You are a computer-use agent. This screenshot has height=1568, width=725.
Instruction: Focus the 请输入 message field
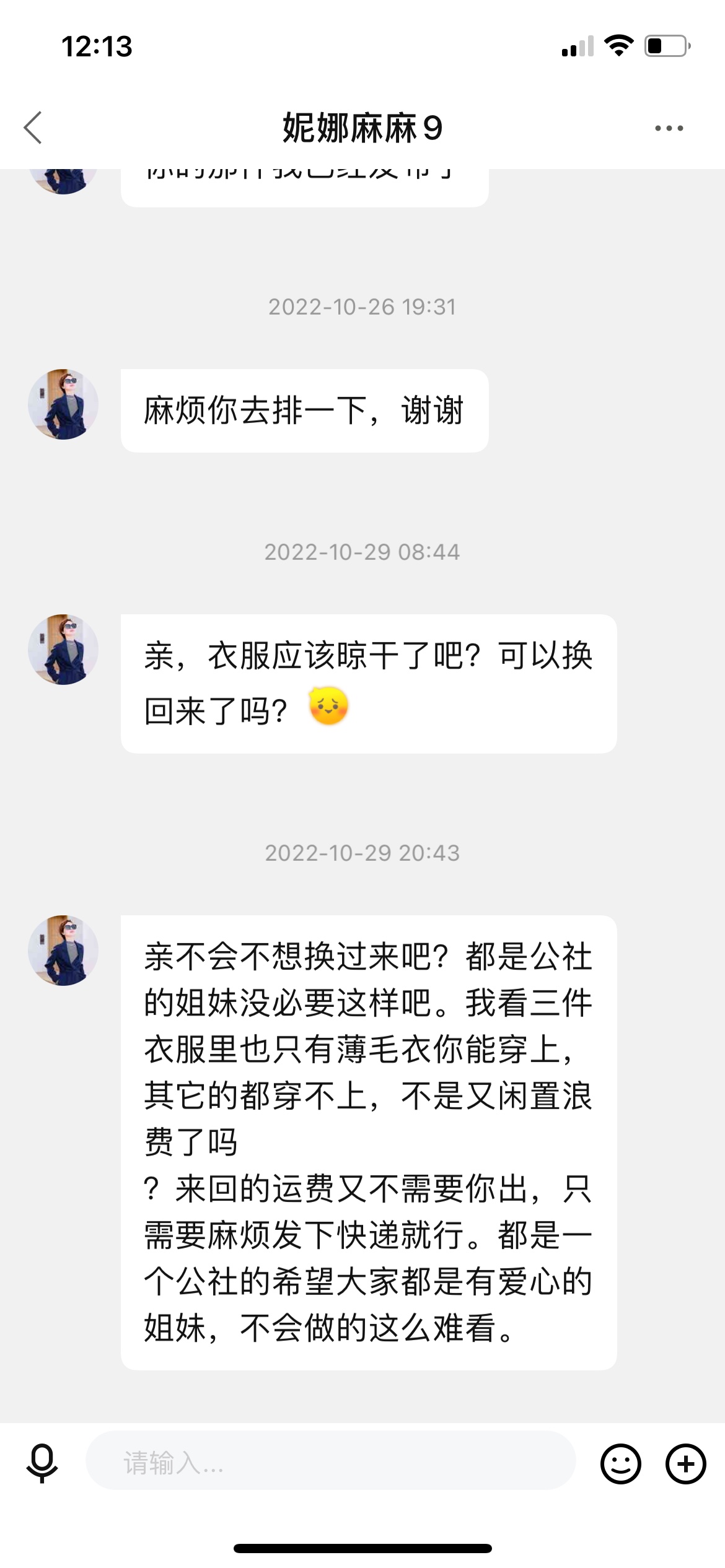coord(330,1463)
